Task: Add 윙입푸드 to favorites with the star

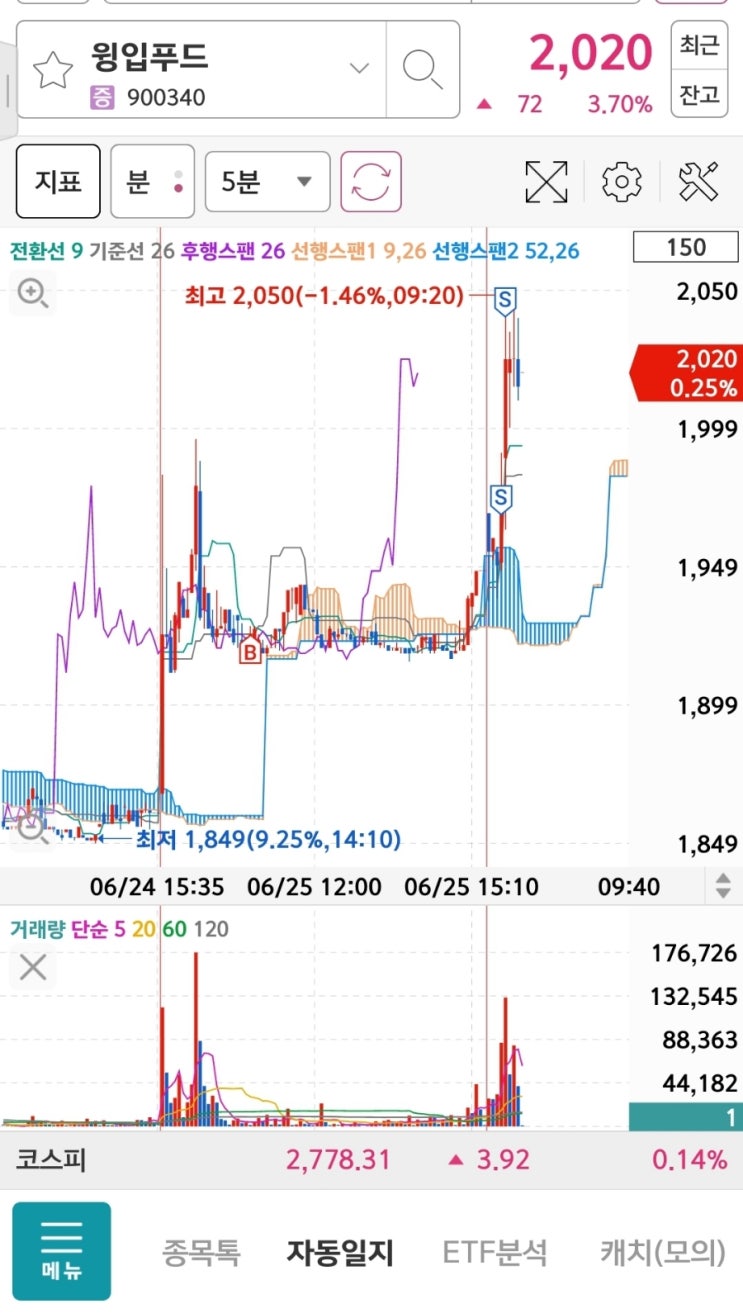Action: 53,70
